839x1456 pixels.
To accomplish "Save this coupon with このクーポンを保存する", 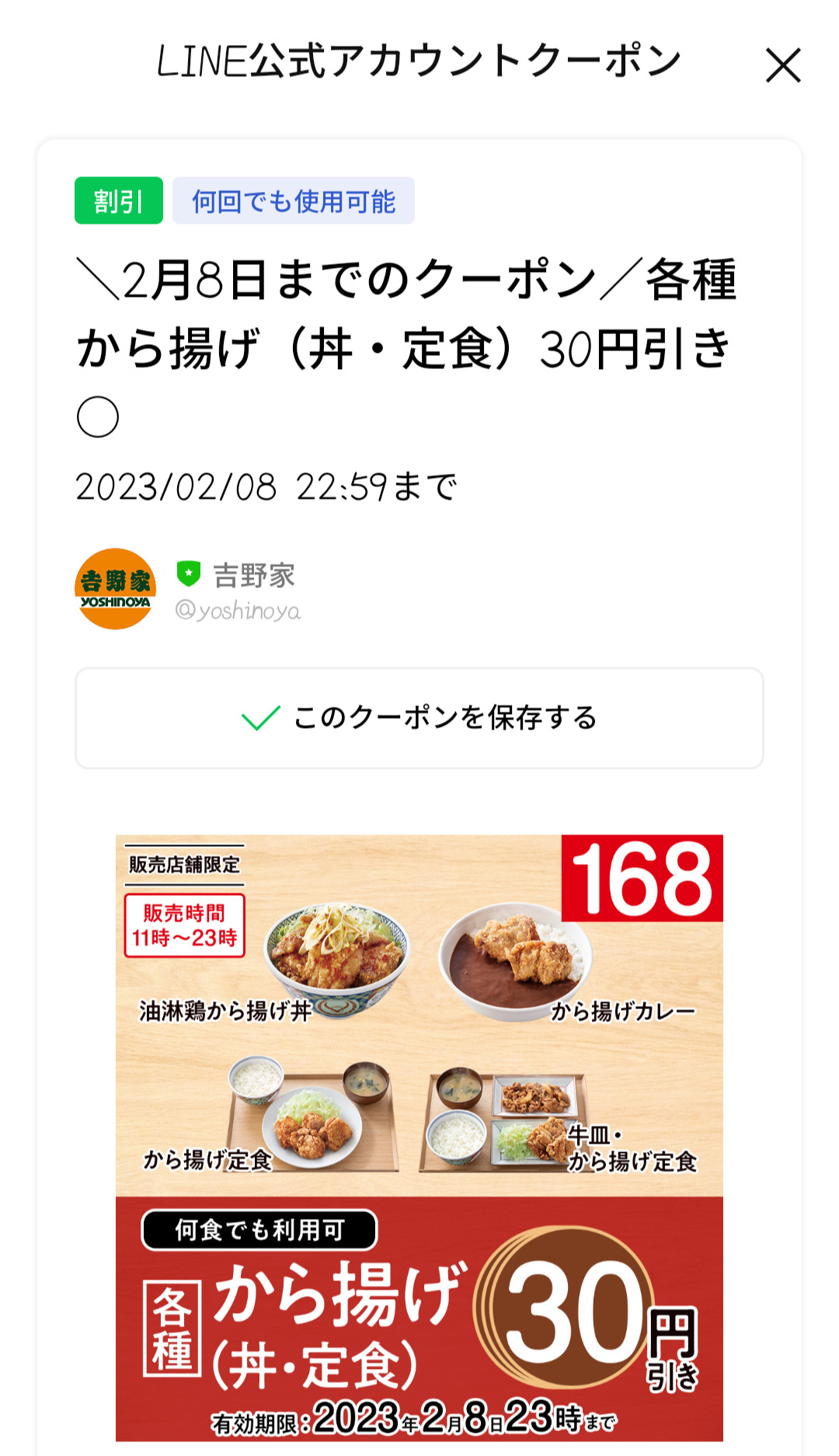I will 419,718.
